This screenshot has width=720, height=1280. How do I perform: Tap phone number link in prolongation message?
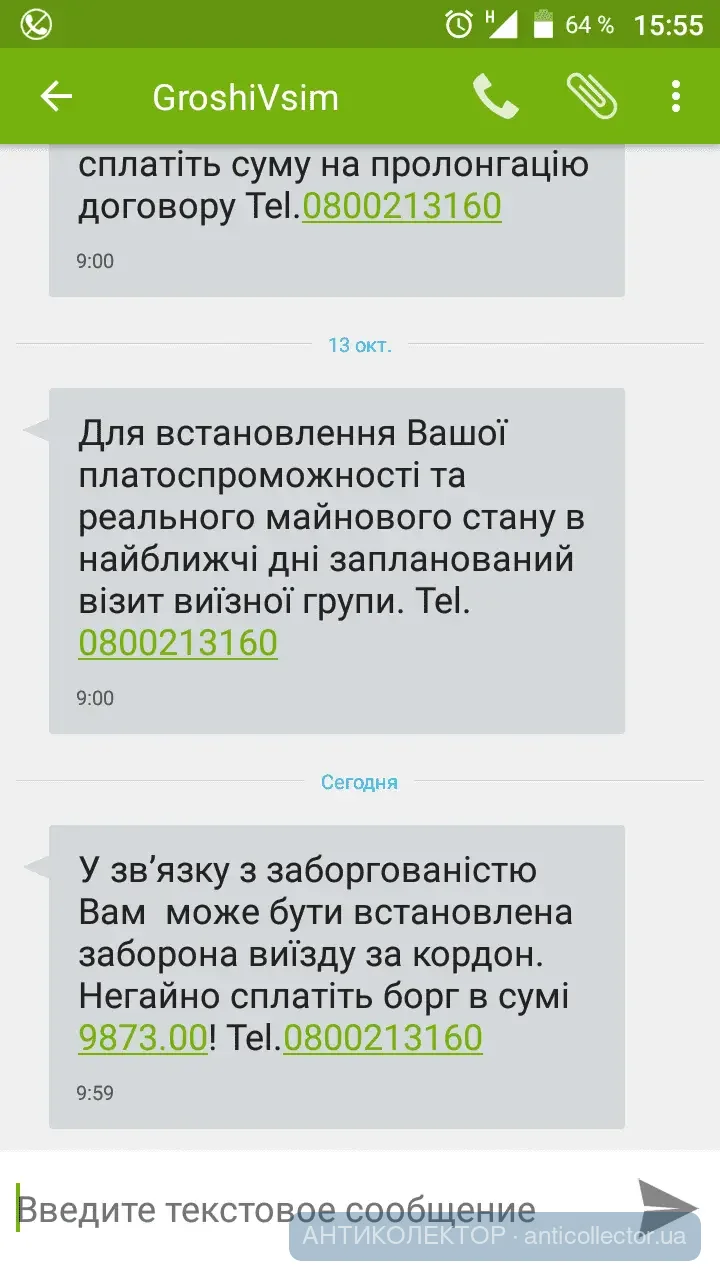pyautogui.click(x=401, y=207)
